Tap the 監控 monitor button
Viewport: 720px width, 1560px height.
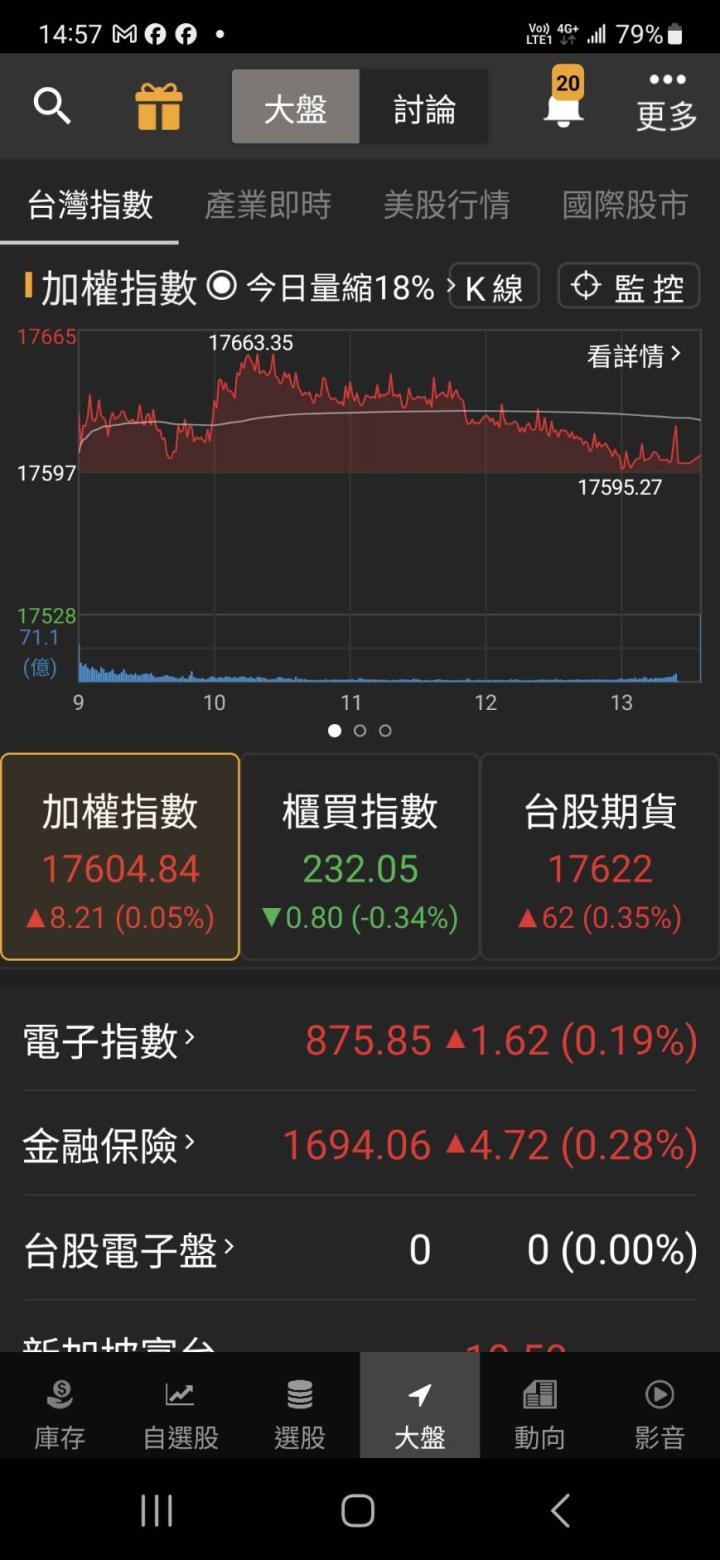point(628,288)
